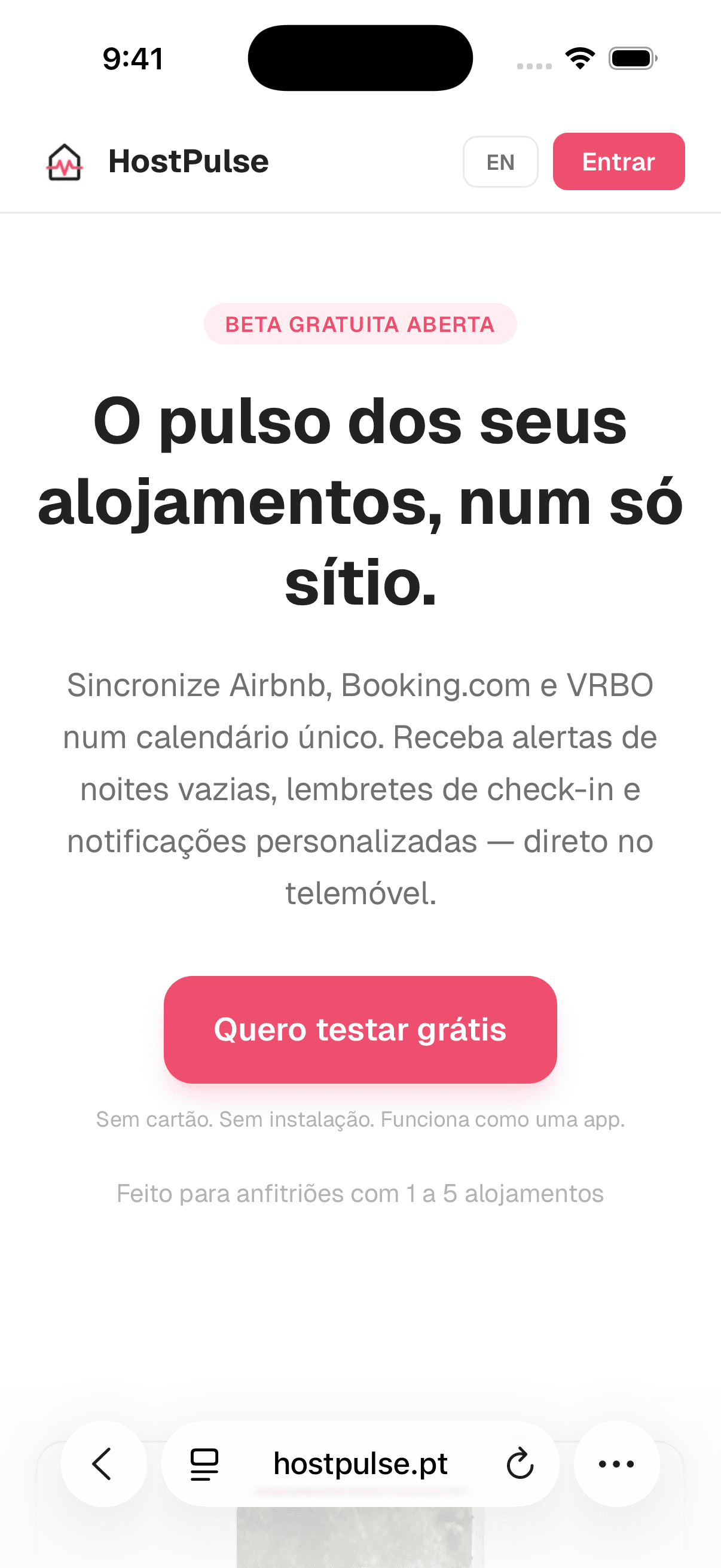Open the browser's more options menu

tap(616, 1464)
